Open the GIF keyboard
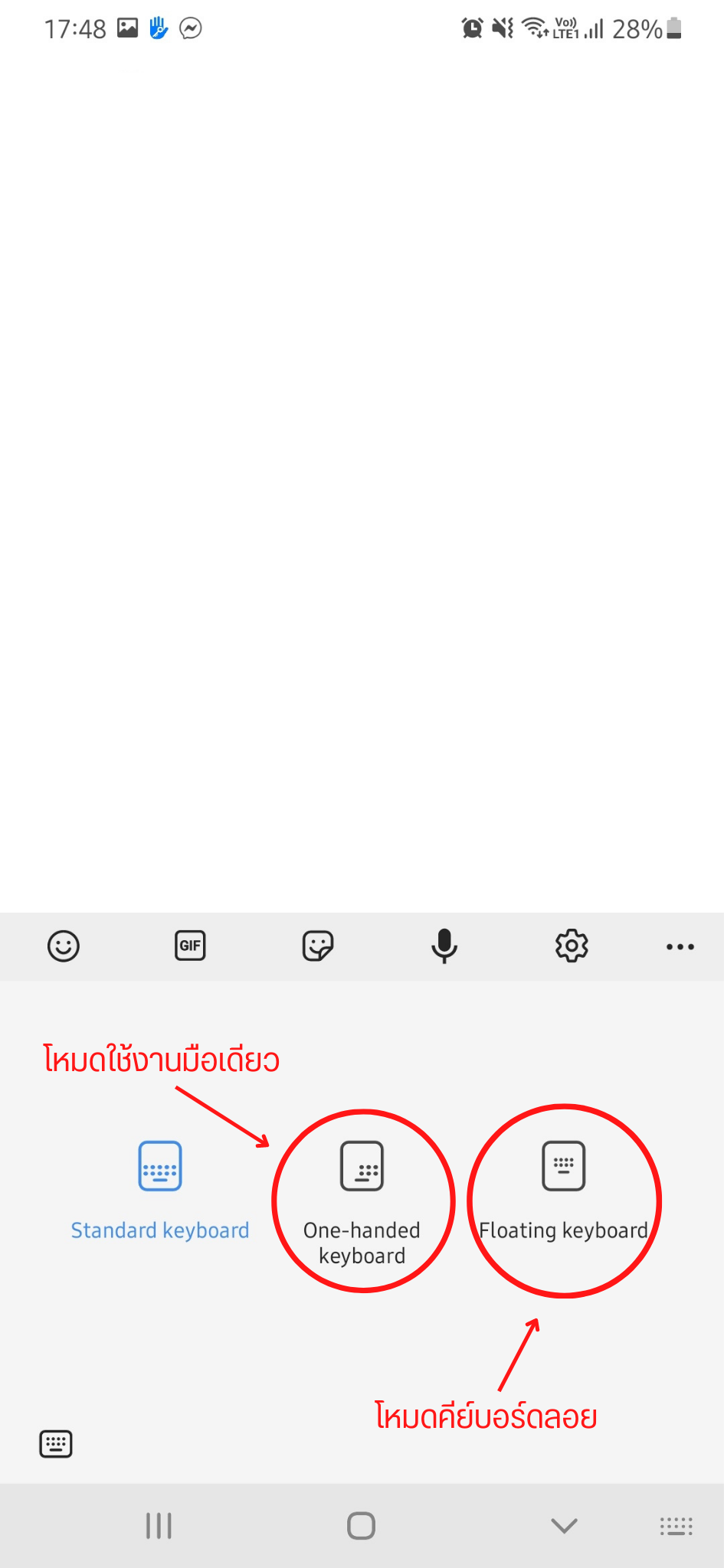 tap(190, 946)
